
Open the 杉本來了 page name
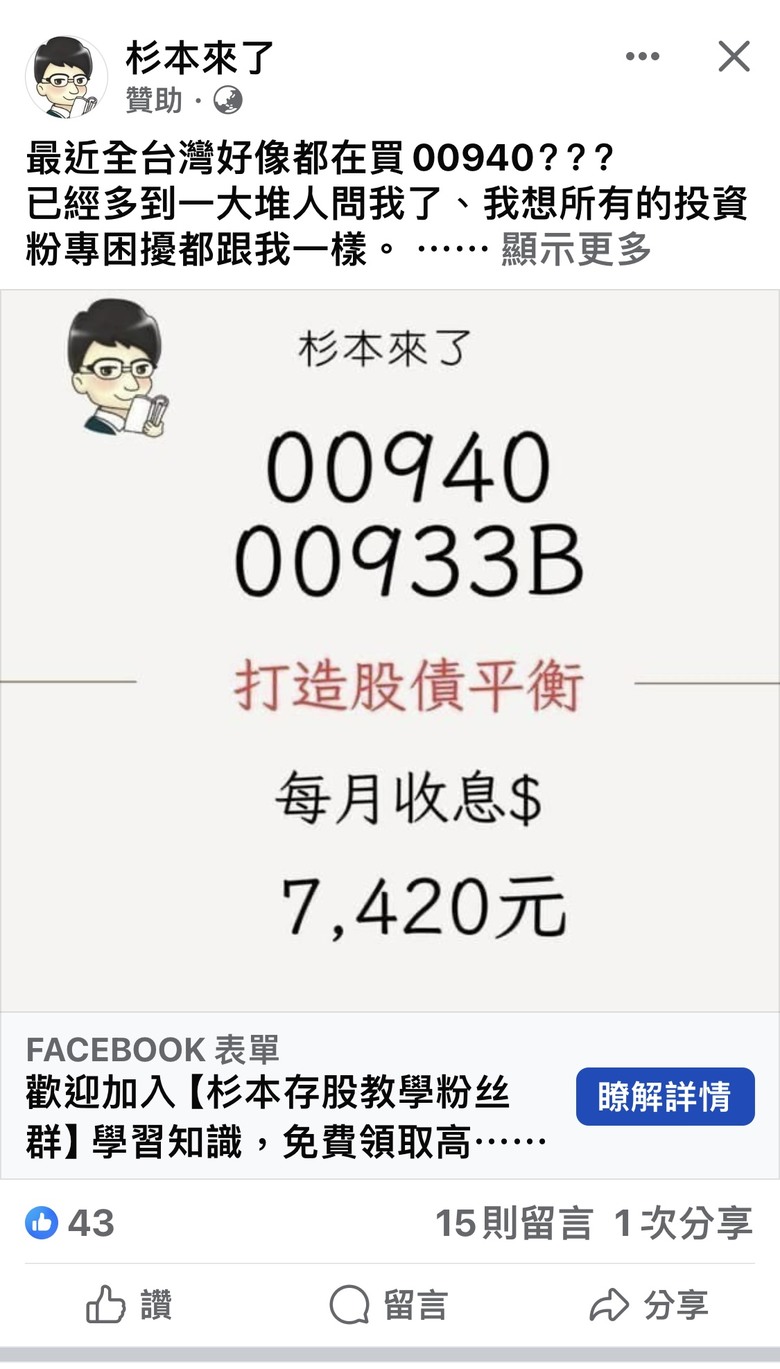tap(200, 58)
